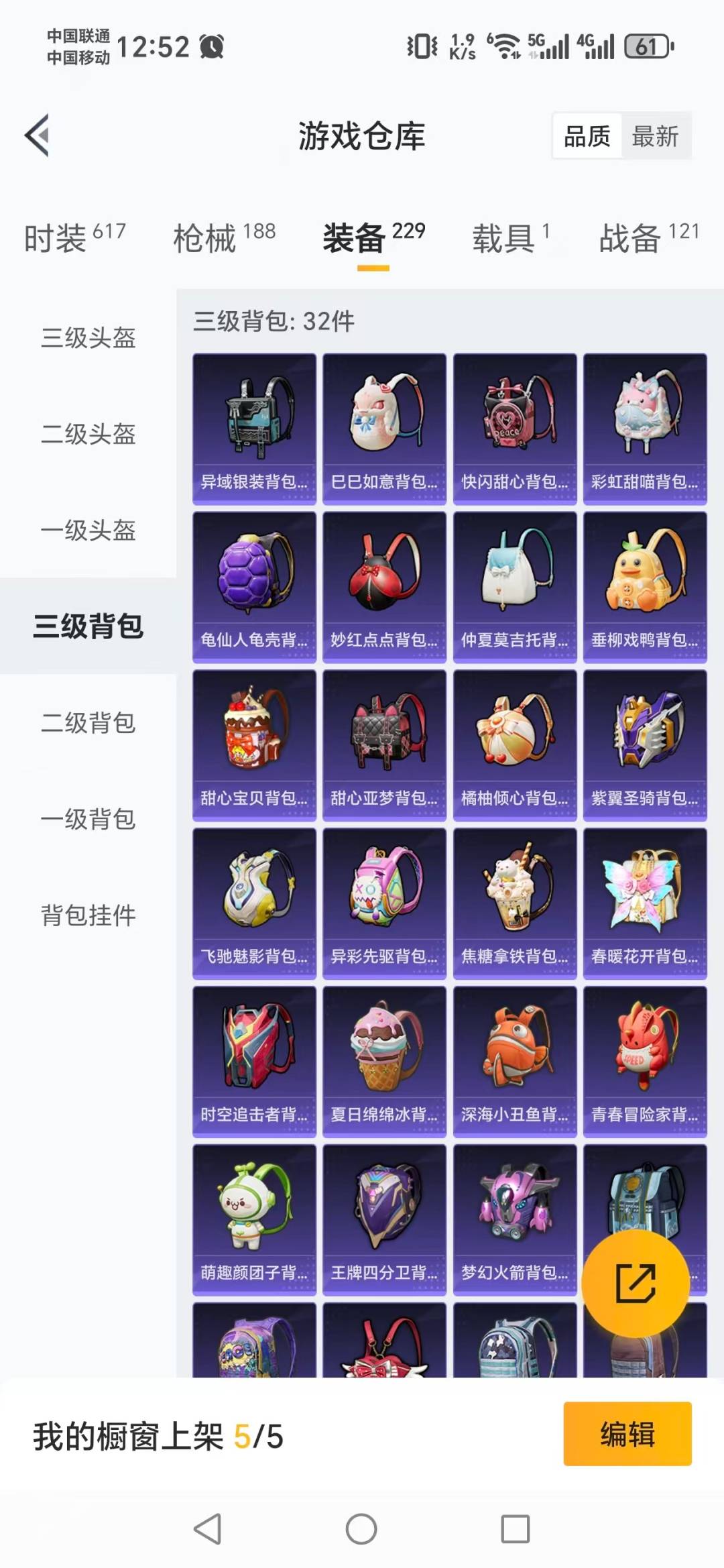Image resolution: width=724 pixels, height=1568 pixels.
Task: Select the 深海小丑鱼背包 item
Action: coord(515,1062)
